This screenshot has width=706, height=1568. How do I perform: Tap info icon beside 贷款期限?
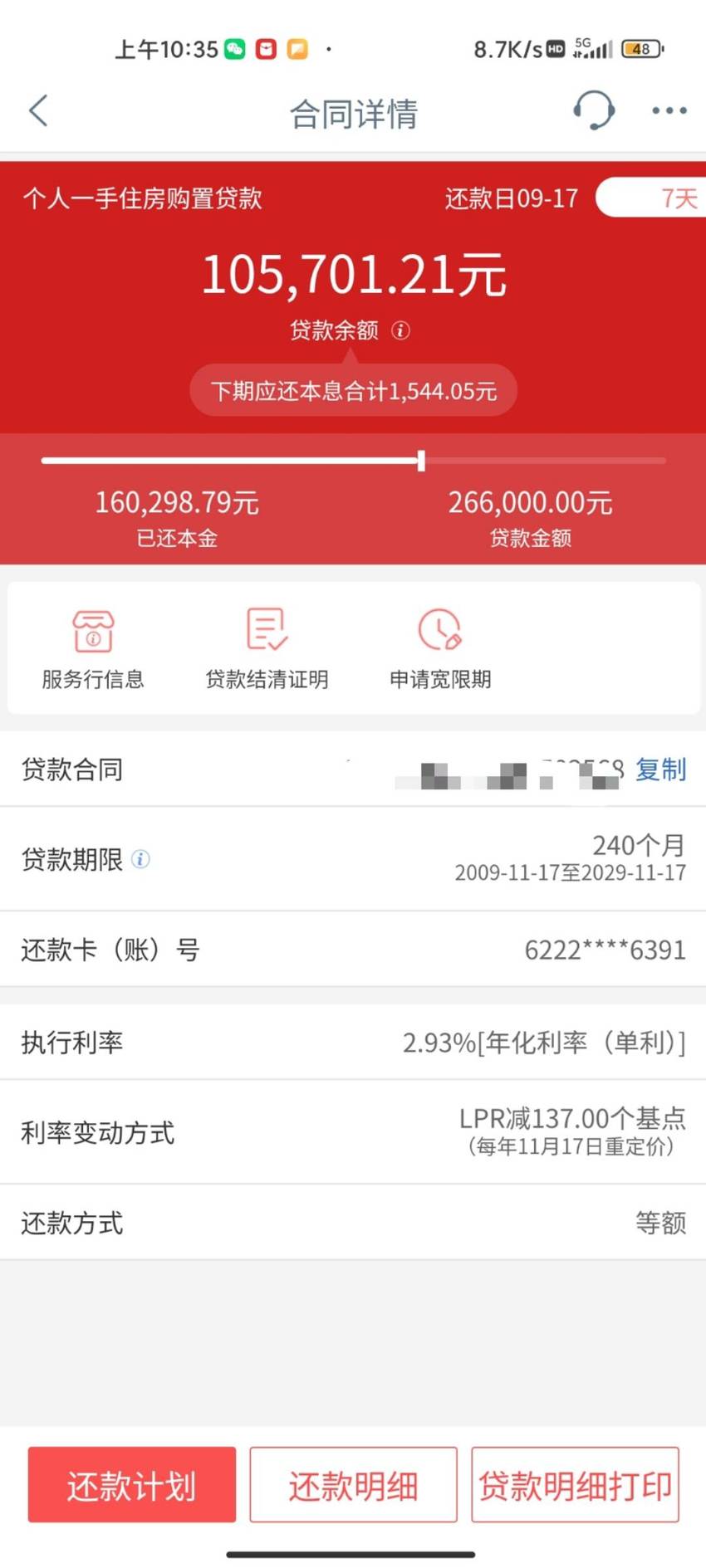click(x=141, y=859)
